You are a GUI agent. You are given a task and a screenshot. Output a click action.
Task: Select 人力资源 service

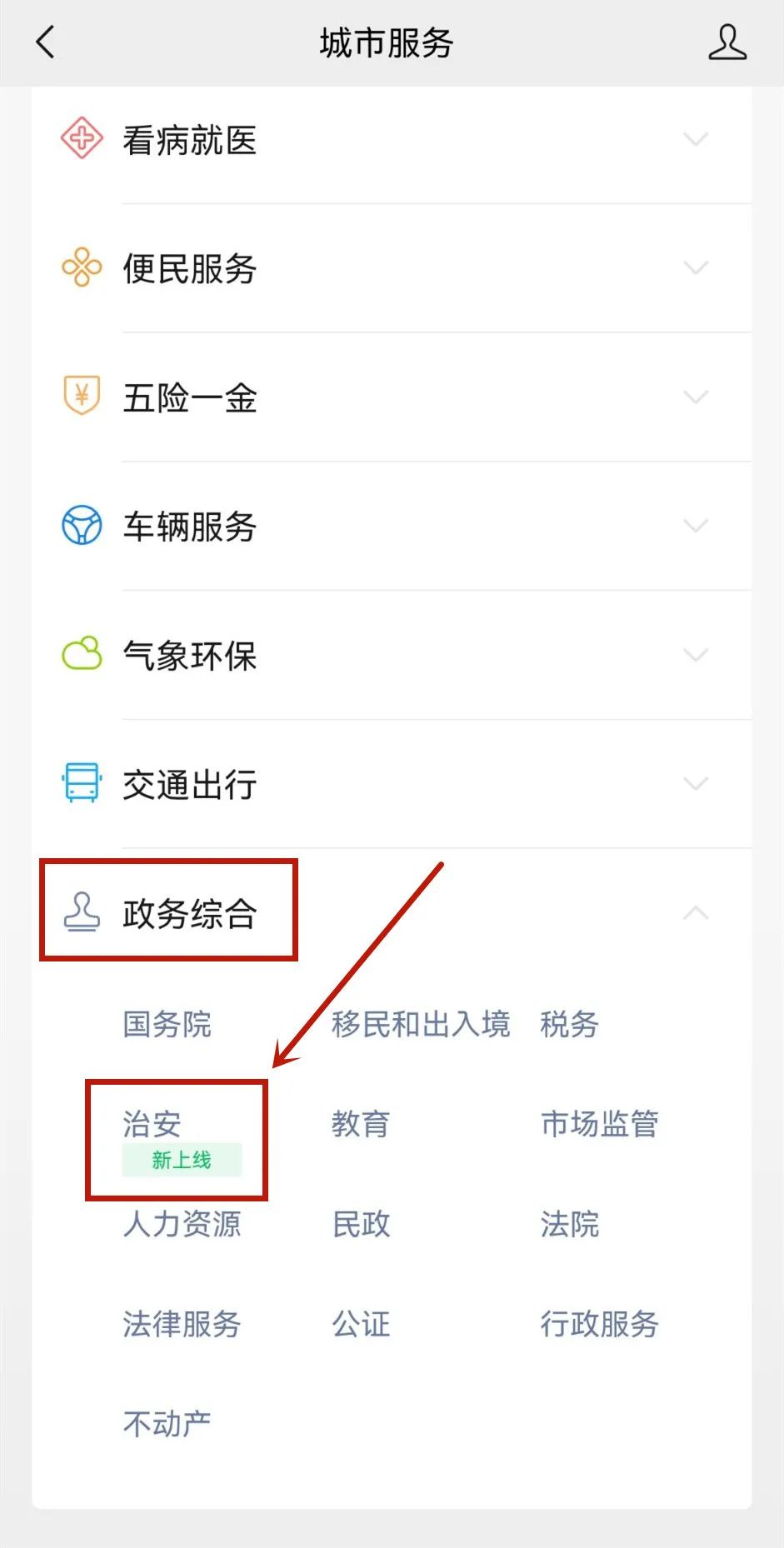(x=182, y=1224)
